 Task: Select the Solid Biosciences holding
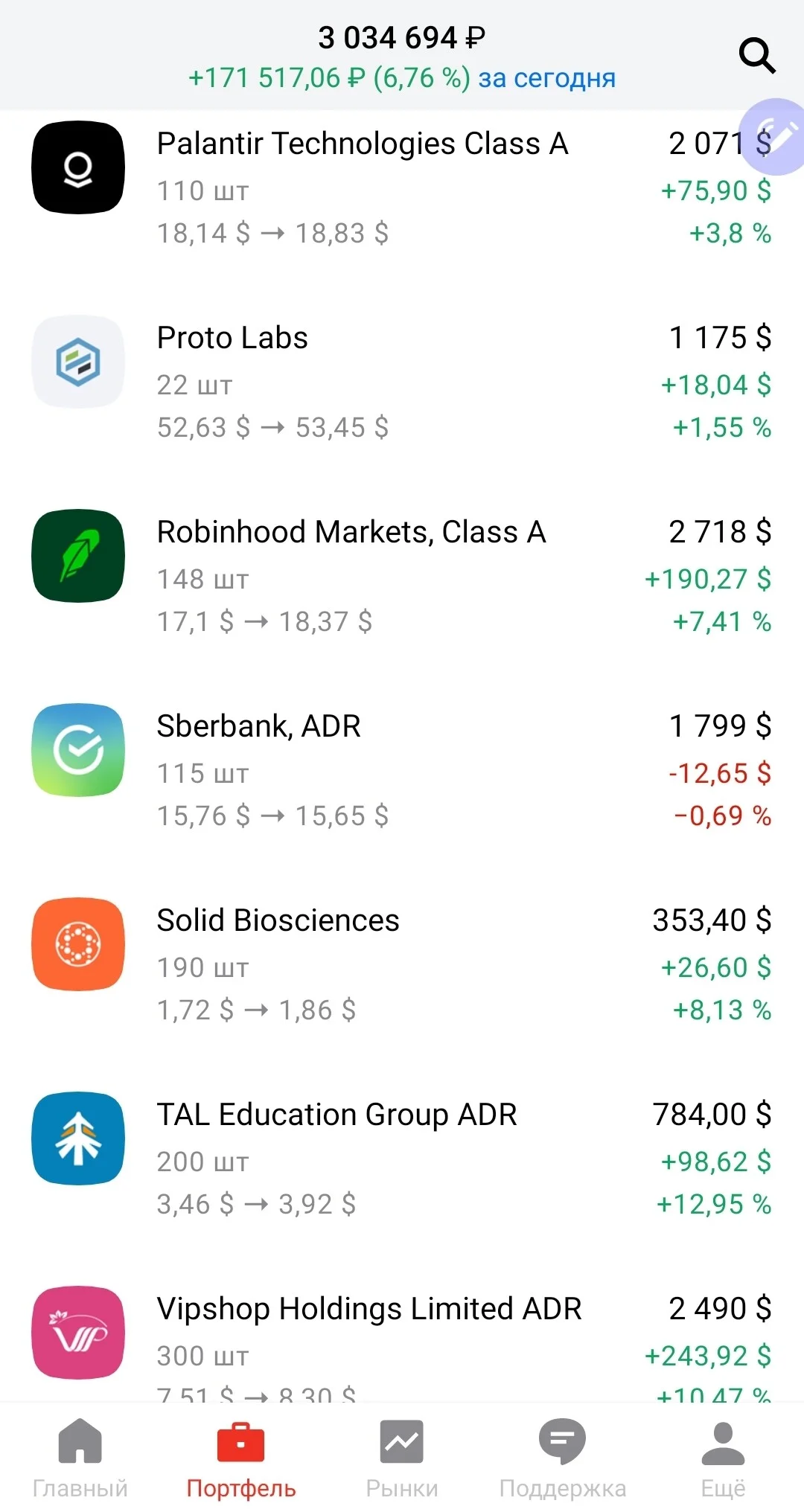[402, 964]
